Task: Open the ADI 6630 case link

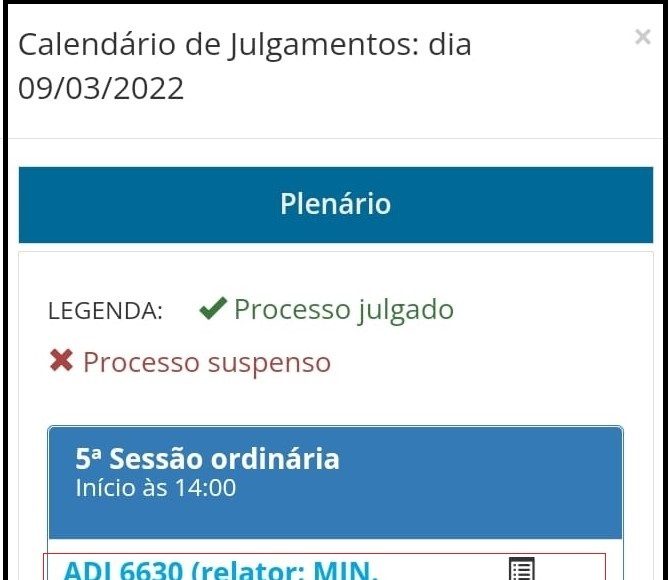Action: coord(220,571)
